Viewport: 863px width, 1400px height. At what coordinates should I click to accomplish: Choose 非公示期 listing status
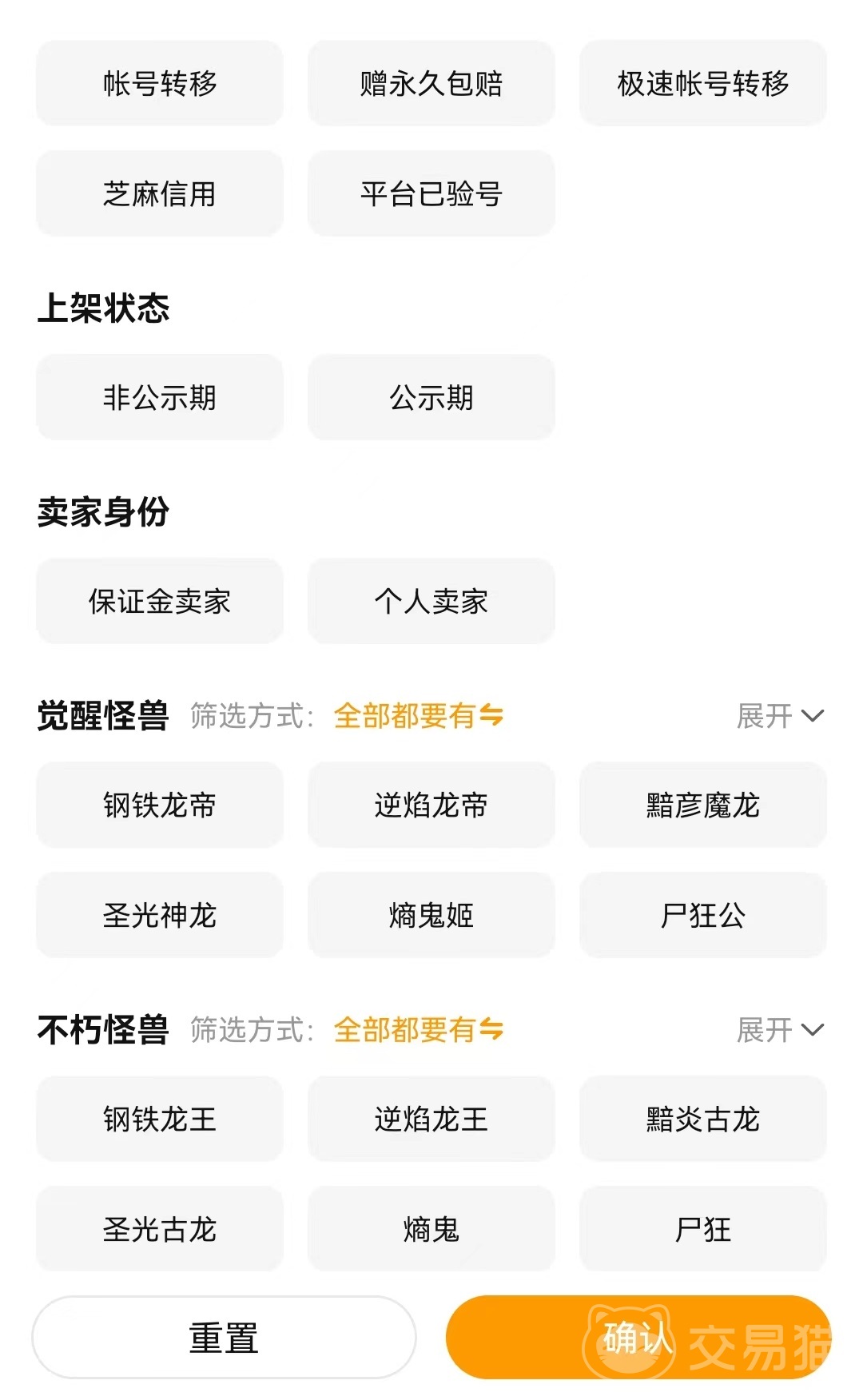(160, 397)
